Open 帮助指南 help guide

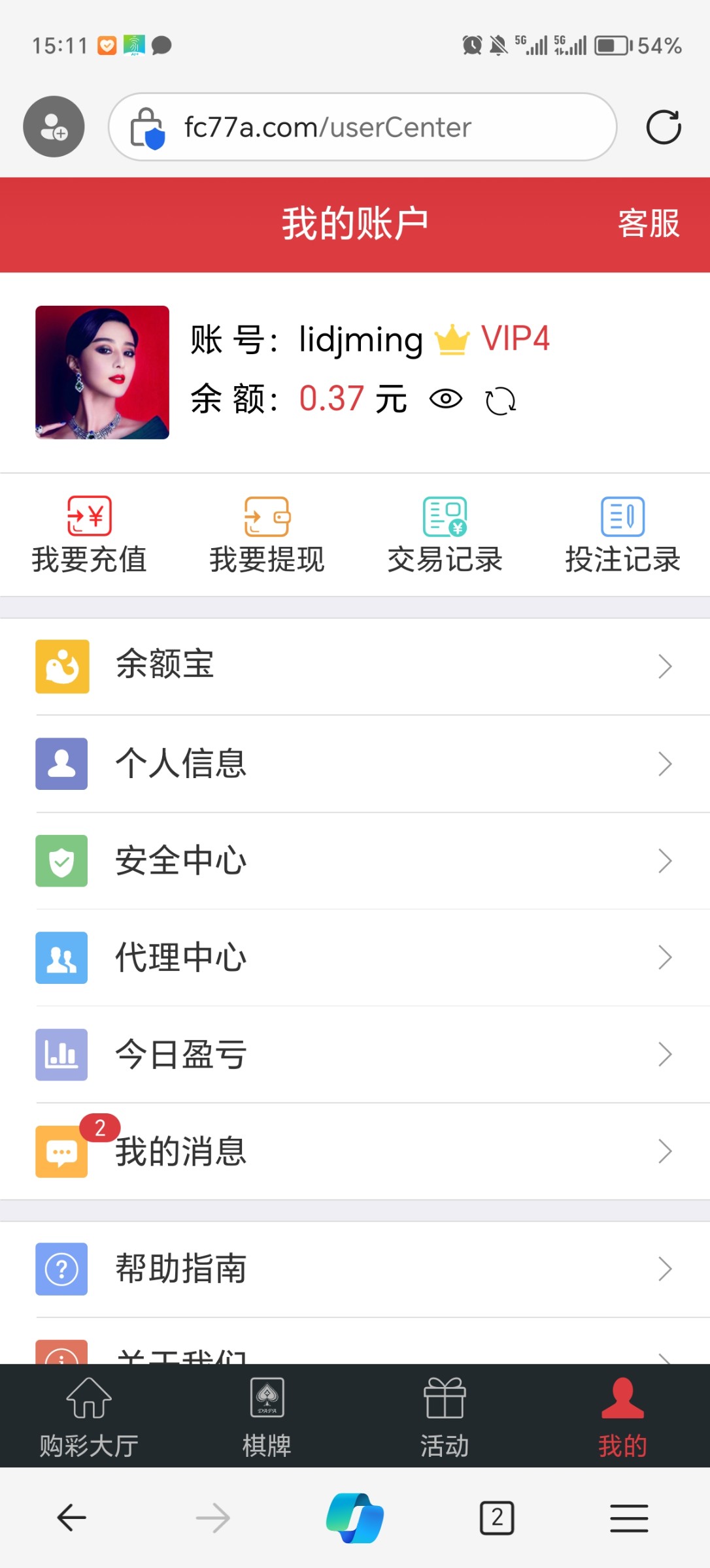click(x=355, y=1269)
